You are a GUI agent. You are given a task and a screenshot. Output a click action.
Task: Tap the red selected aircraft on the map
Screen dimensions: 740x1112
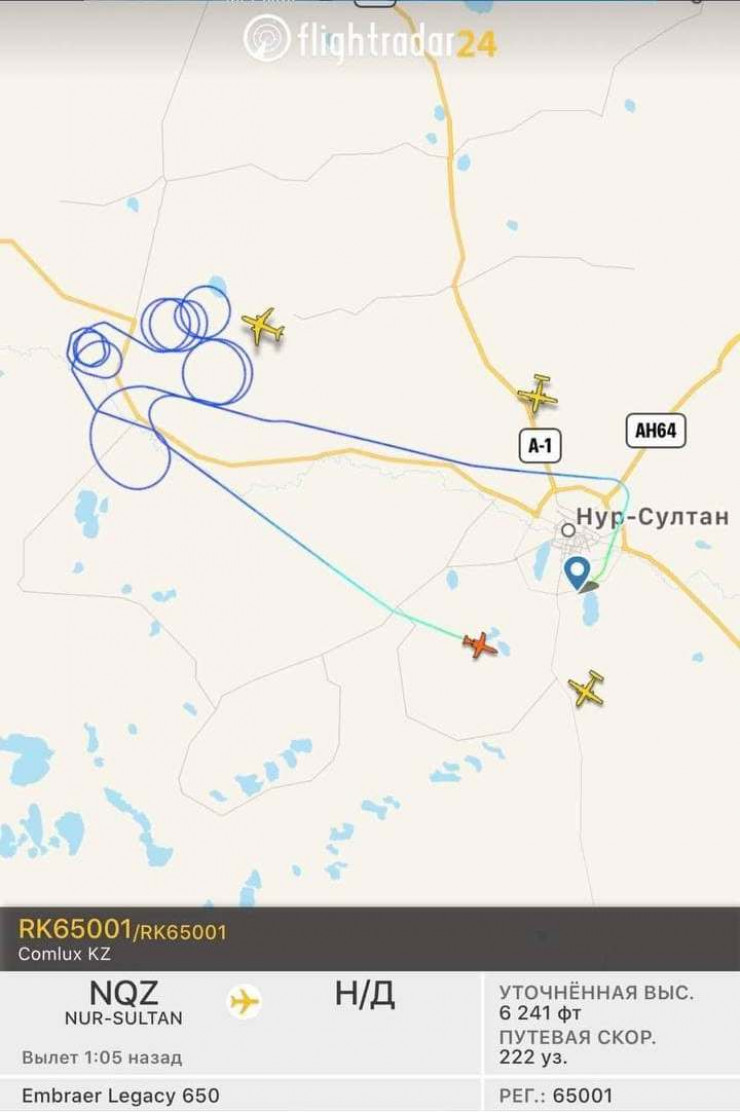coord(480,645)
